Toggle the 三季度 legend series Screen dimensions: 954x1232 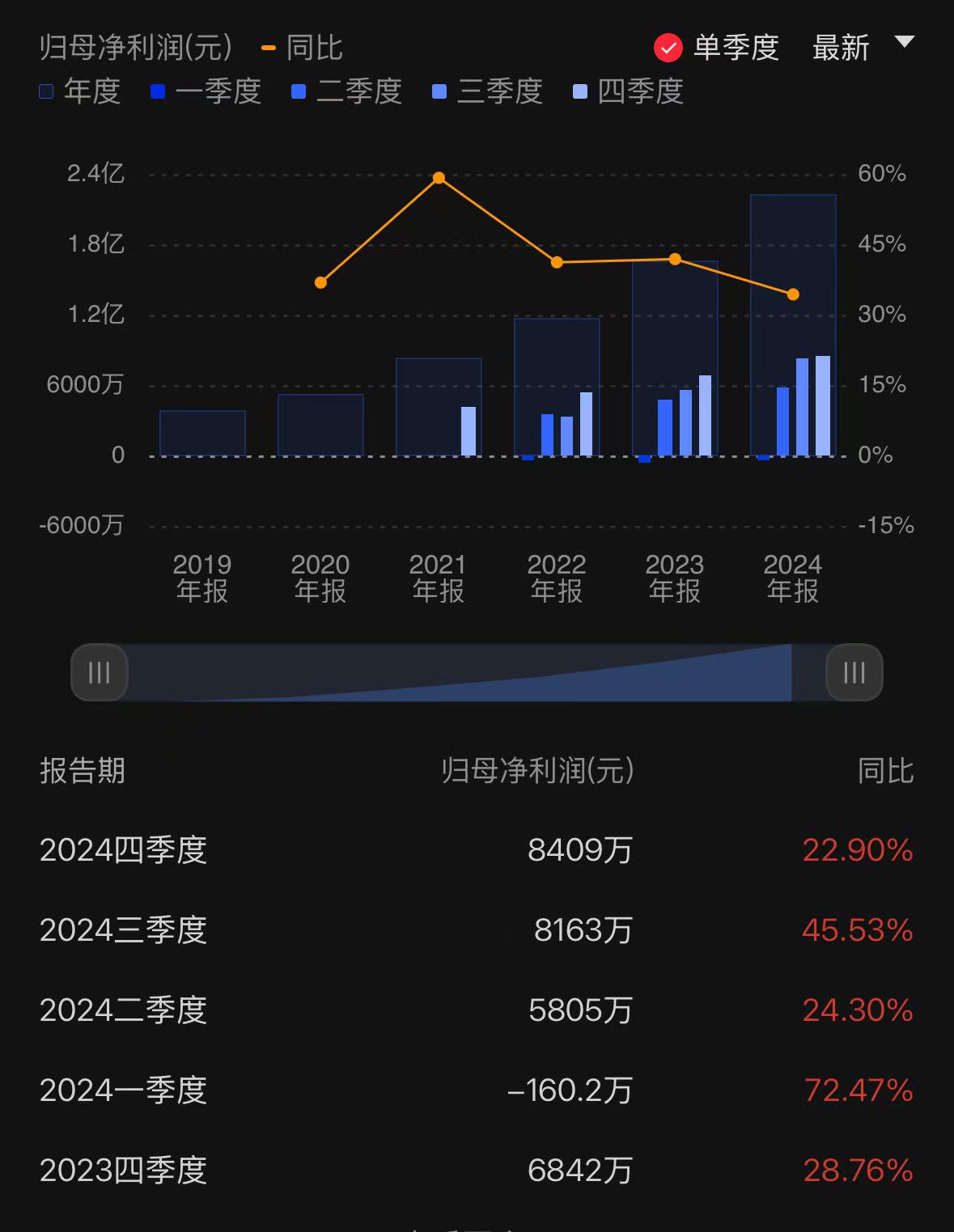click(x=487, y=91)
